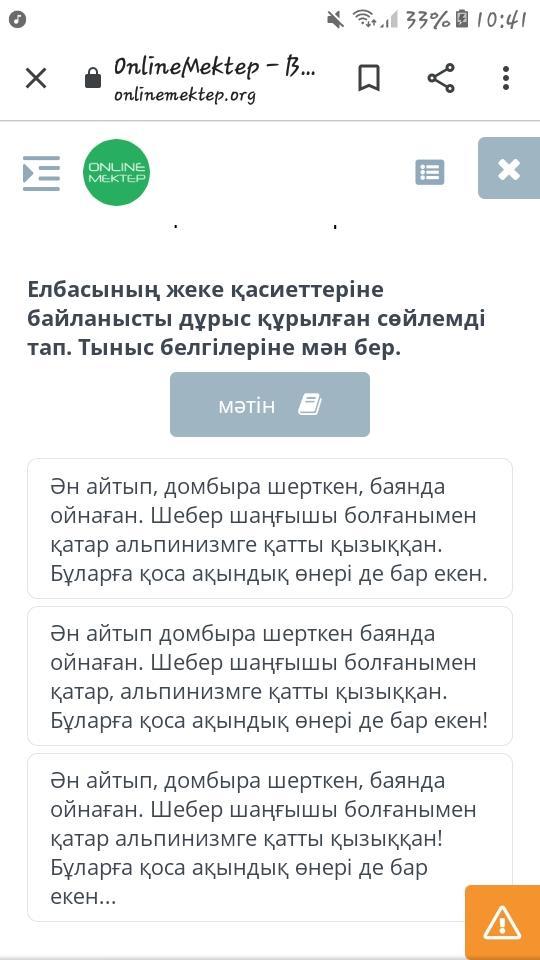
Task: Open the task list icon
Action: (430, 173)
